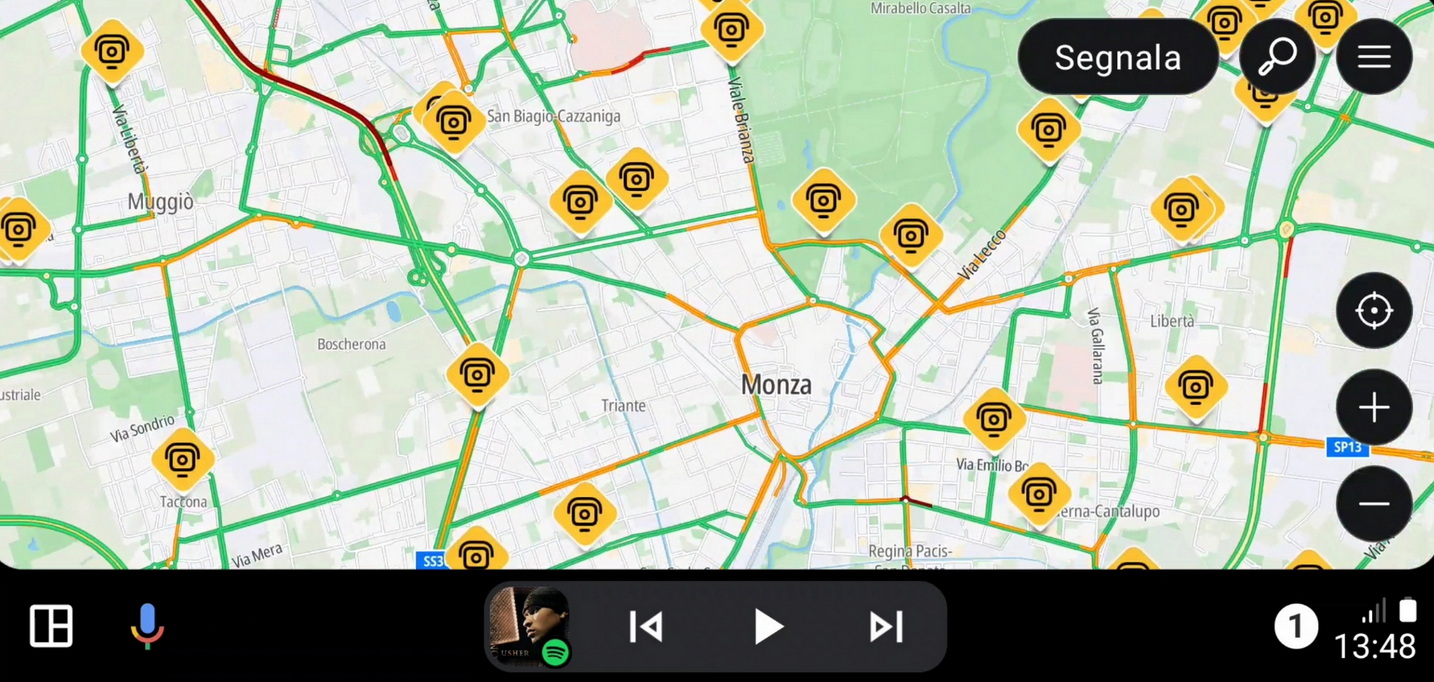The height and width of the screenshot is (682, 1434).
Task: Skip to the previous track
Action: [646, 627]
